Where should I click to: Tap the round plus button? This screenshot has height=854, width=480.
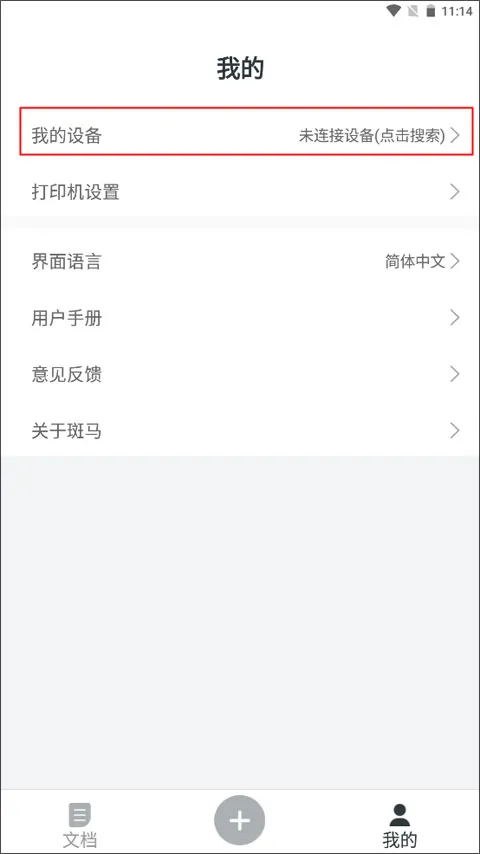(x=240, y=820)
